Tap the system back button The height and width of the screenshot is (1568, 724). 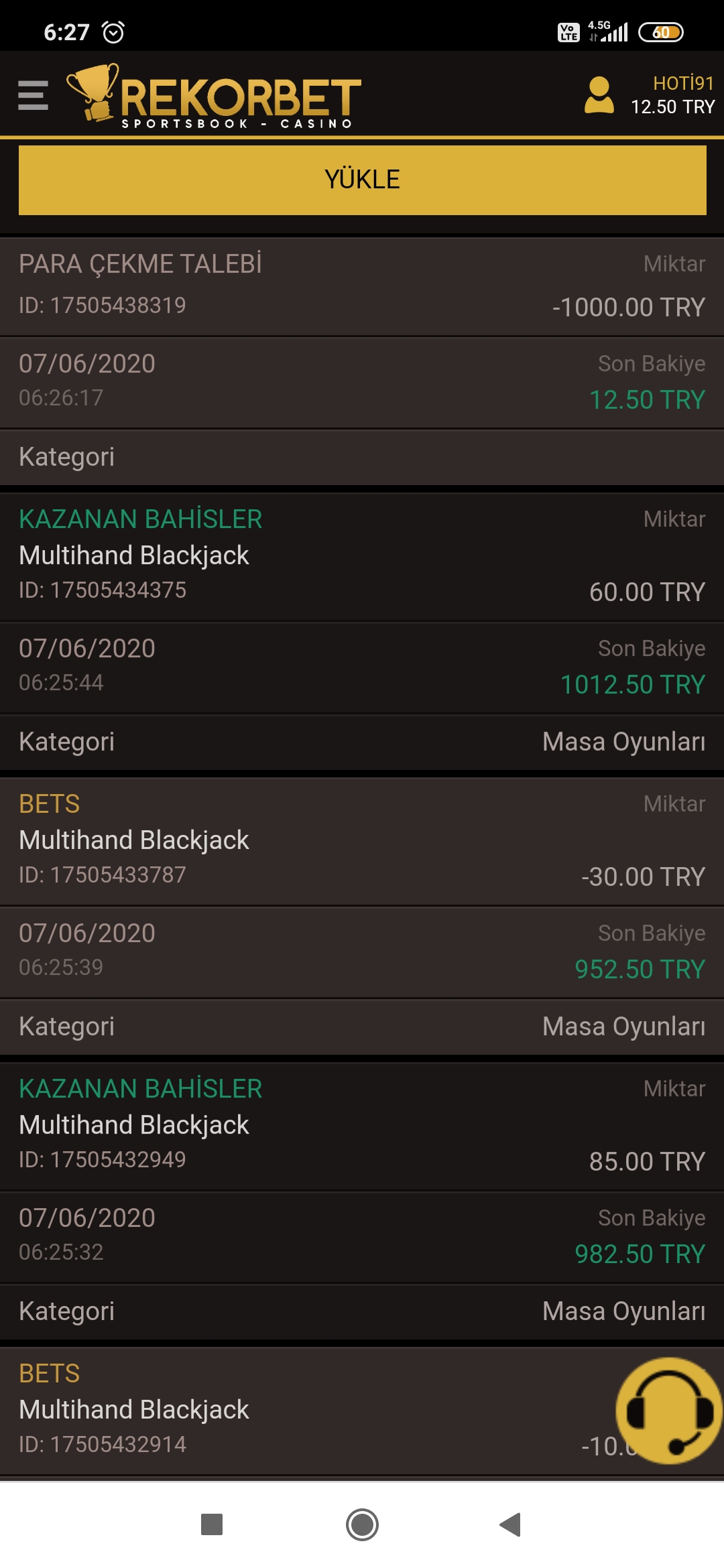[510, 1524]
